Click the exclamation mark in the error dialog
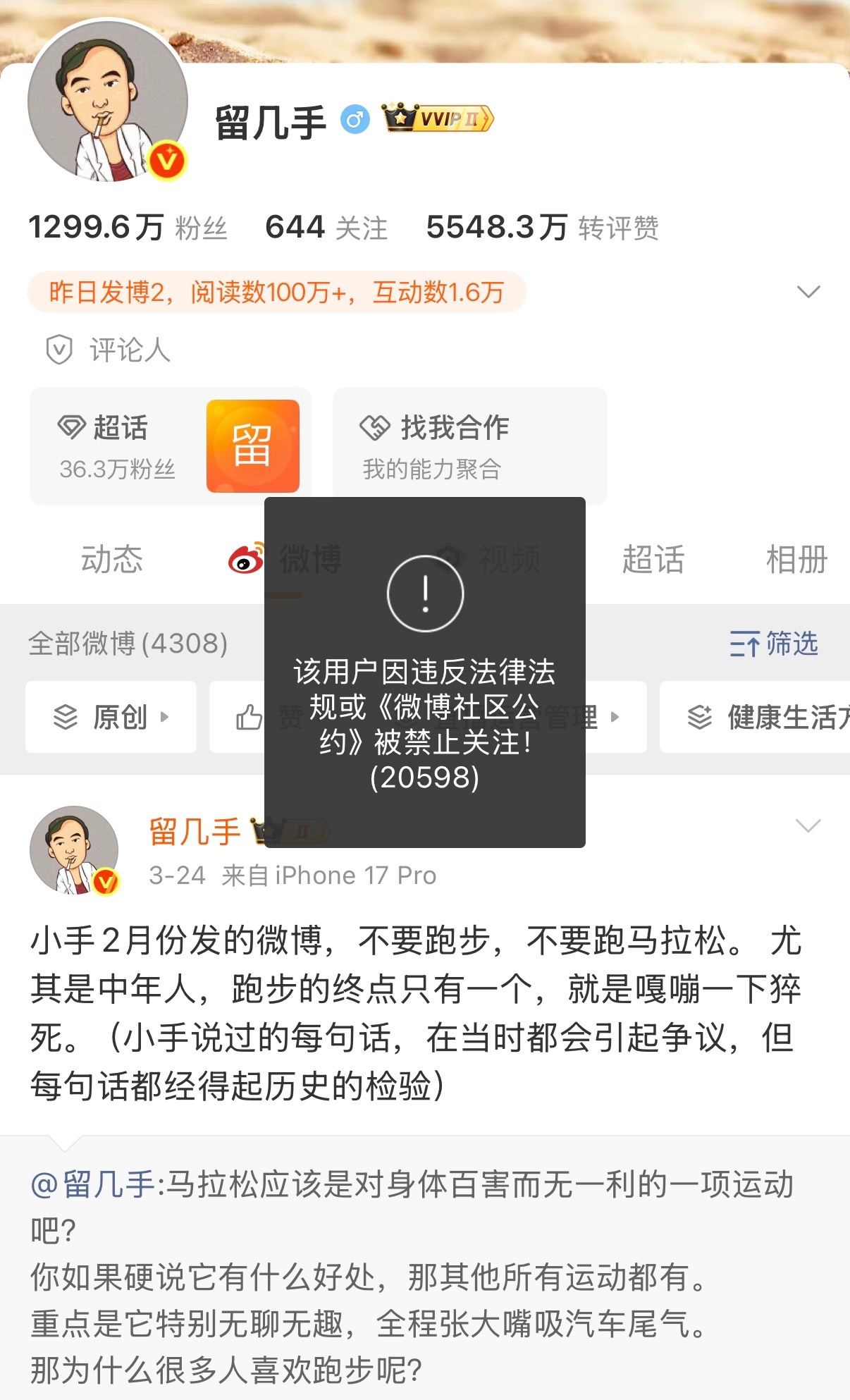Image resolution: width=850 pixels, height=1400 pixels. point(424,594)
